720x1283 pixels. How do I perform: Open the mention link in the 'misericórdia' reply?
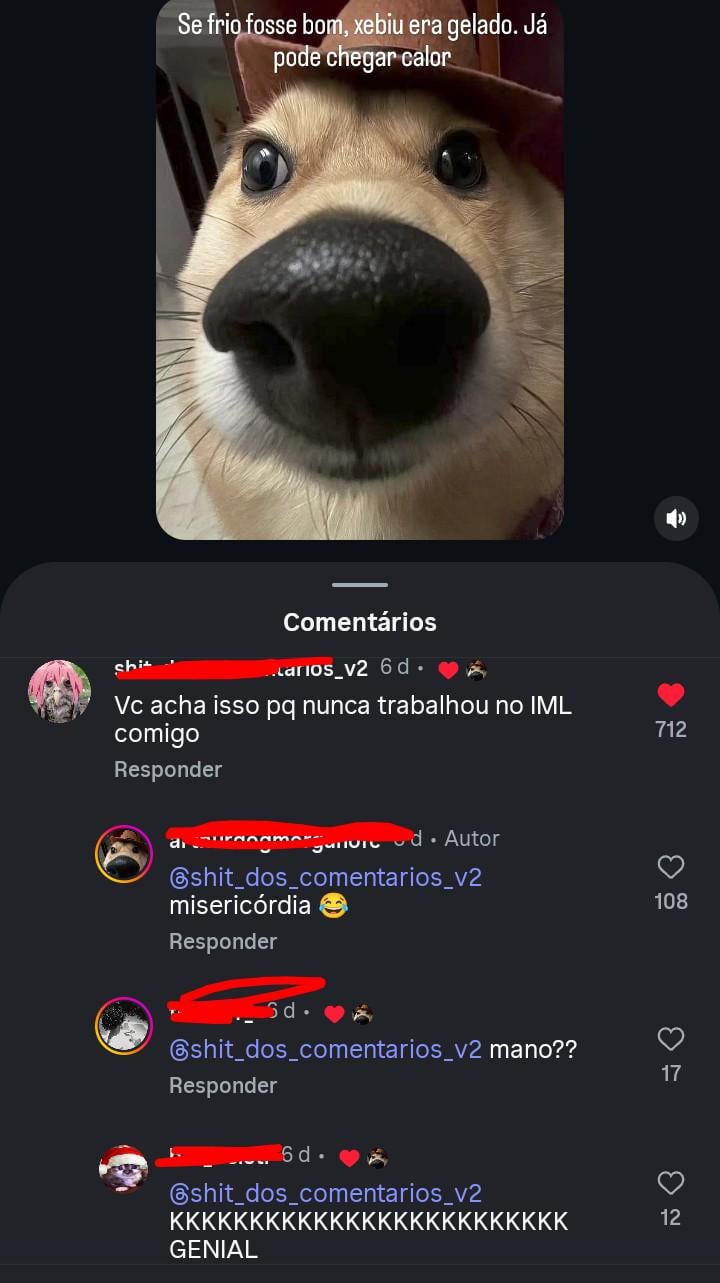325,877
